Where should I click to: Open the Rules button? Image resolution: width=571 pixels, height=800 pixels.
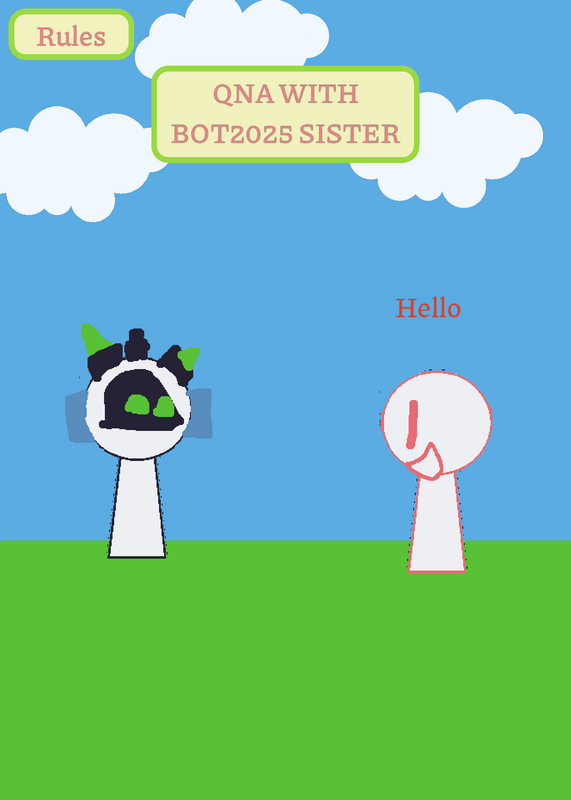pyautogui.click(x=71, y=35)
